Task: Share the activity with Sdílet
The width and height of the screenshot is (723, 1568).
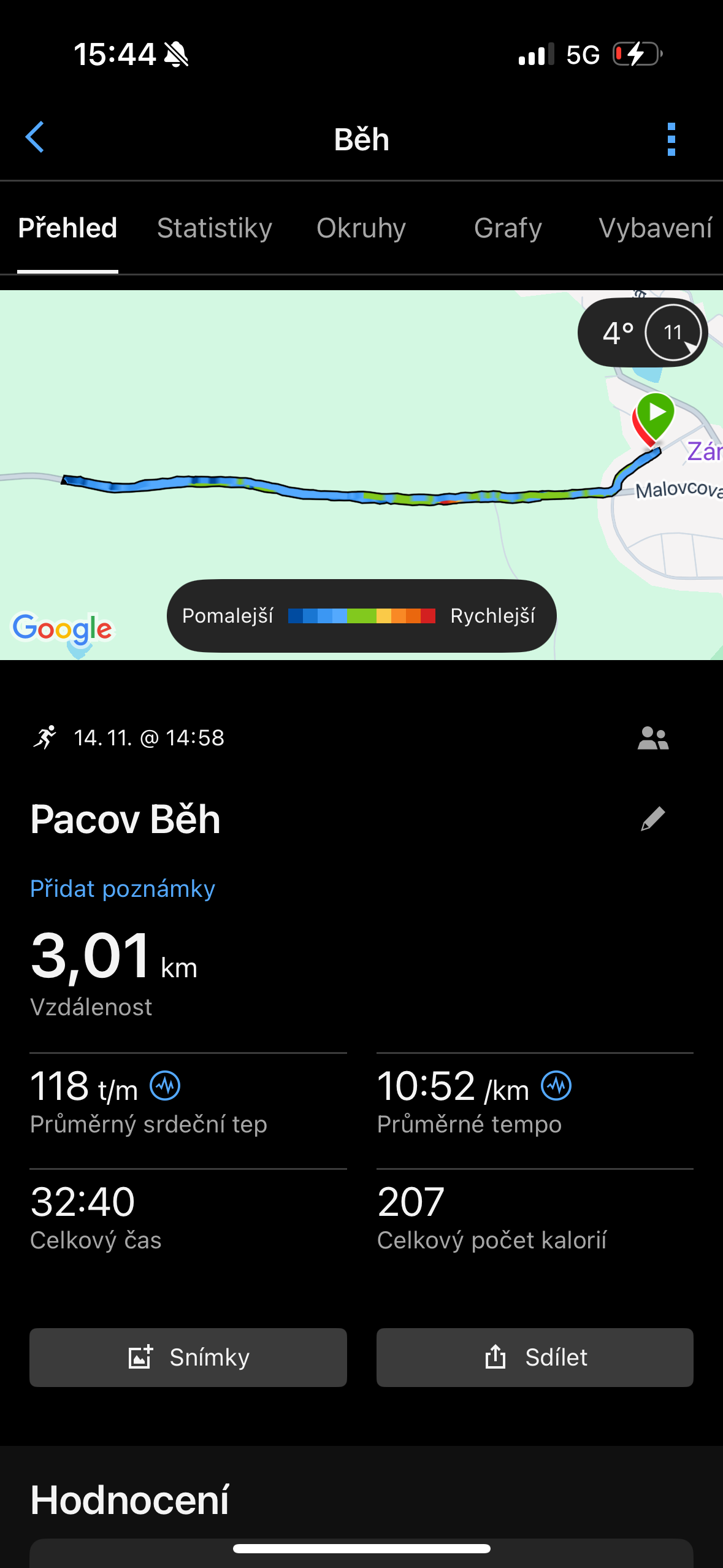Action: click(535, 1358)
